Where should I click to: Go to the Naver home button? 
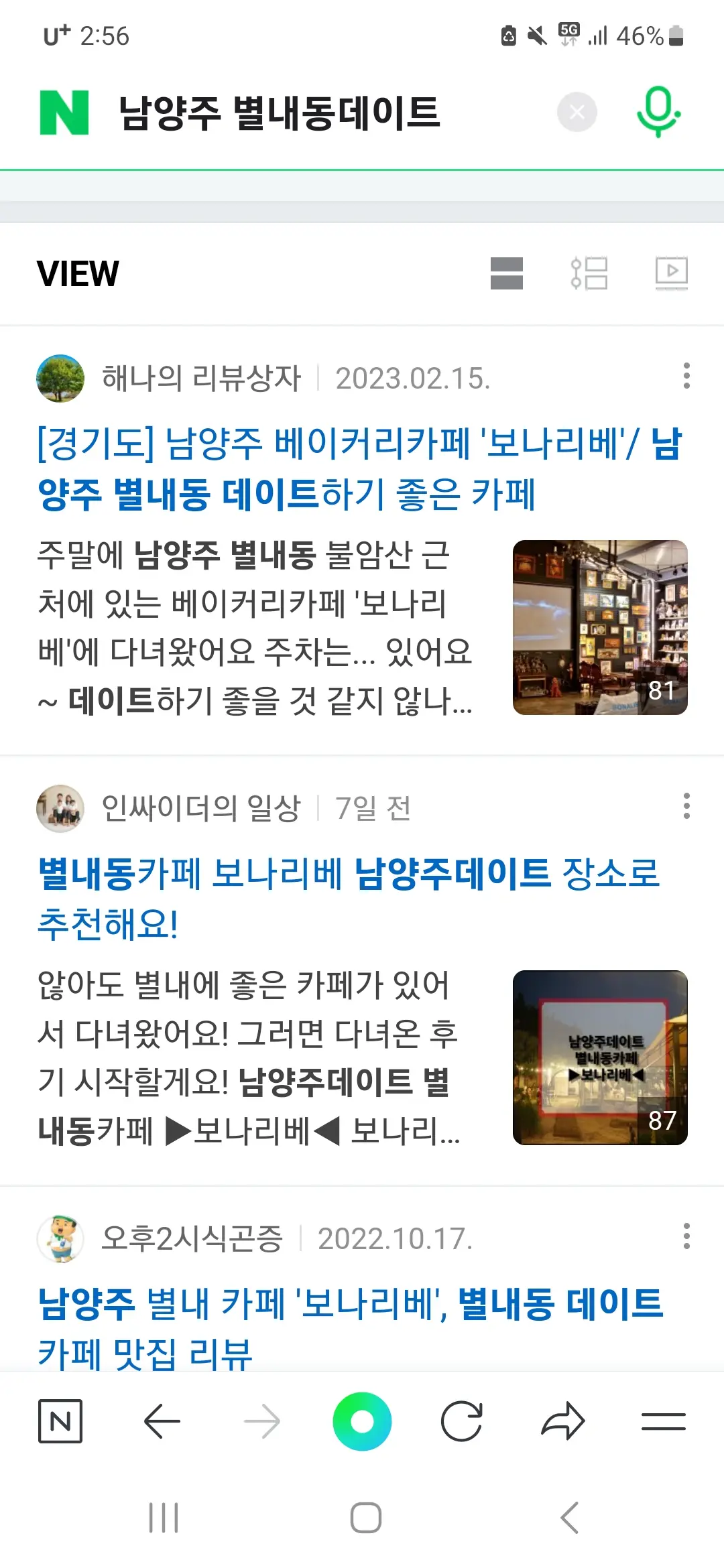pyautogui.click(x=60, y=1421)
